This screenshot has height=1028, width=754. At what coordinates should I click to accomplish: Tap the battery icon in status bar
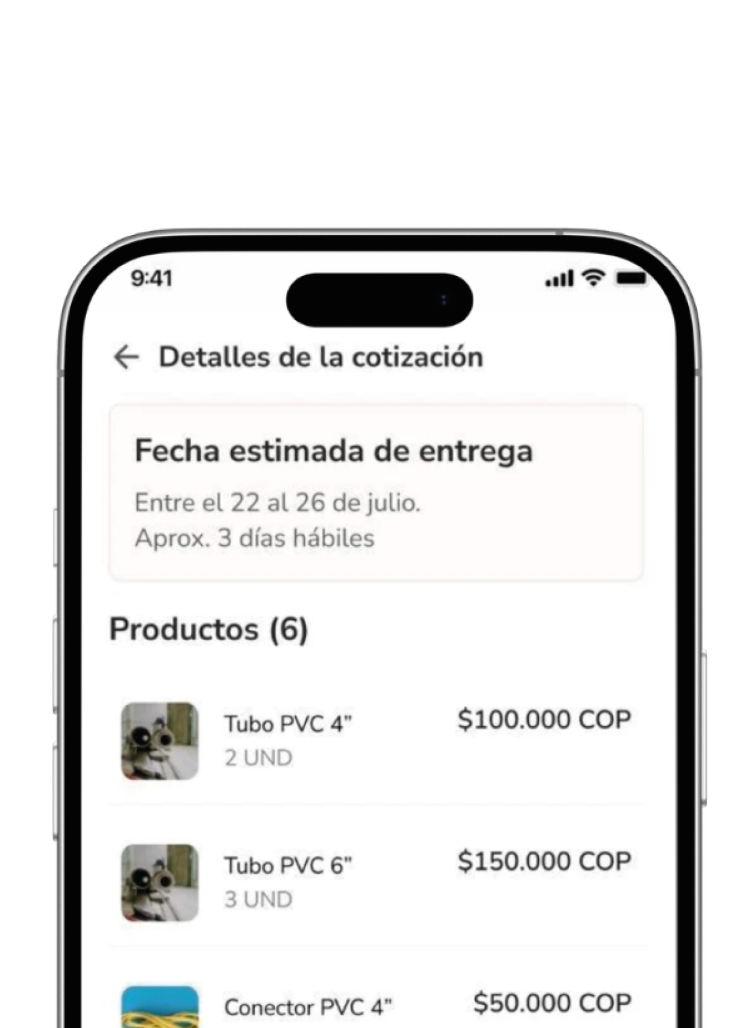[632, 280]
